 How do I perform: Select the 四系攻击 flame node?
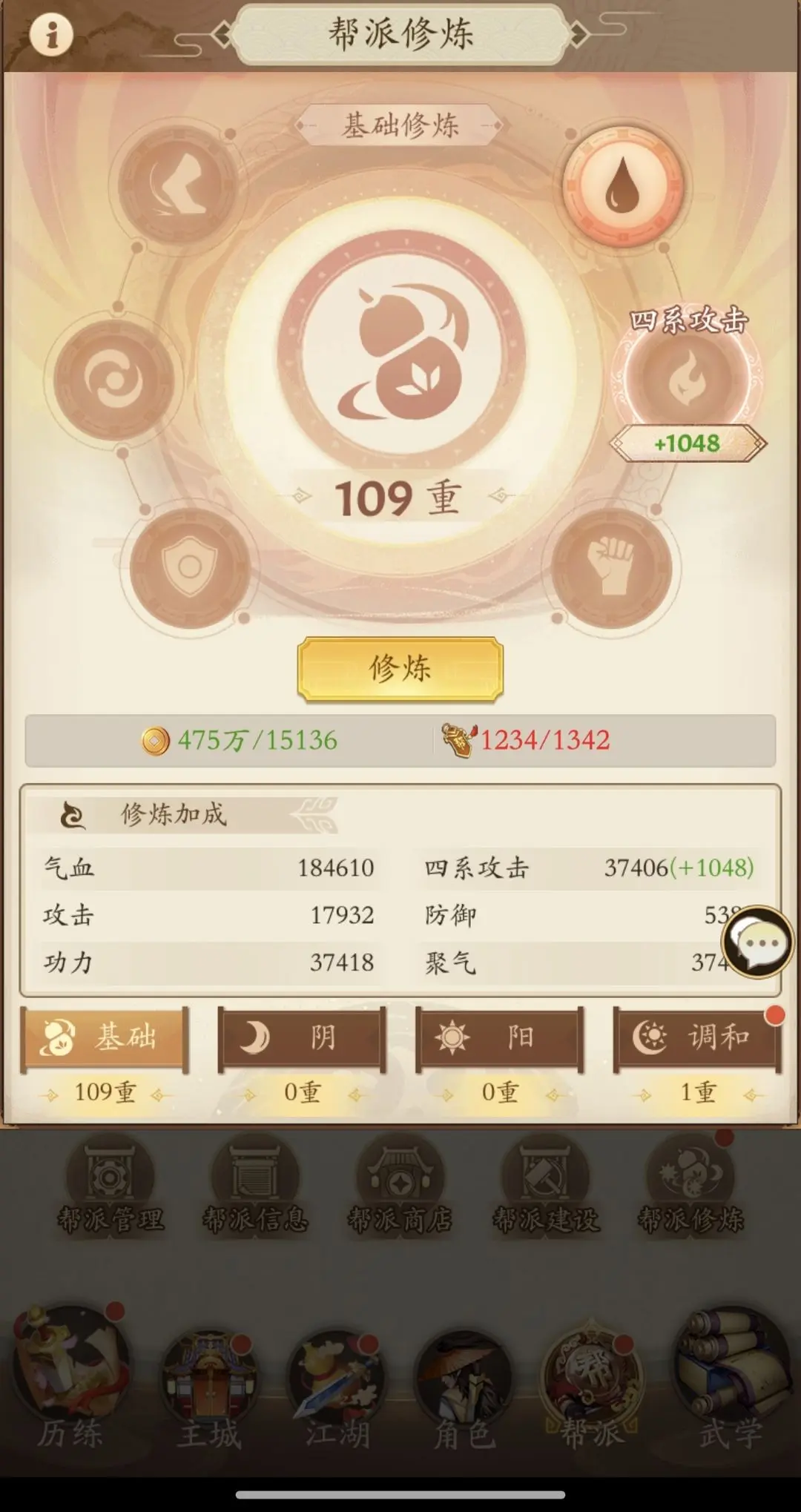687,378
